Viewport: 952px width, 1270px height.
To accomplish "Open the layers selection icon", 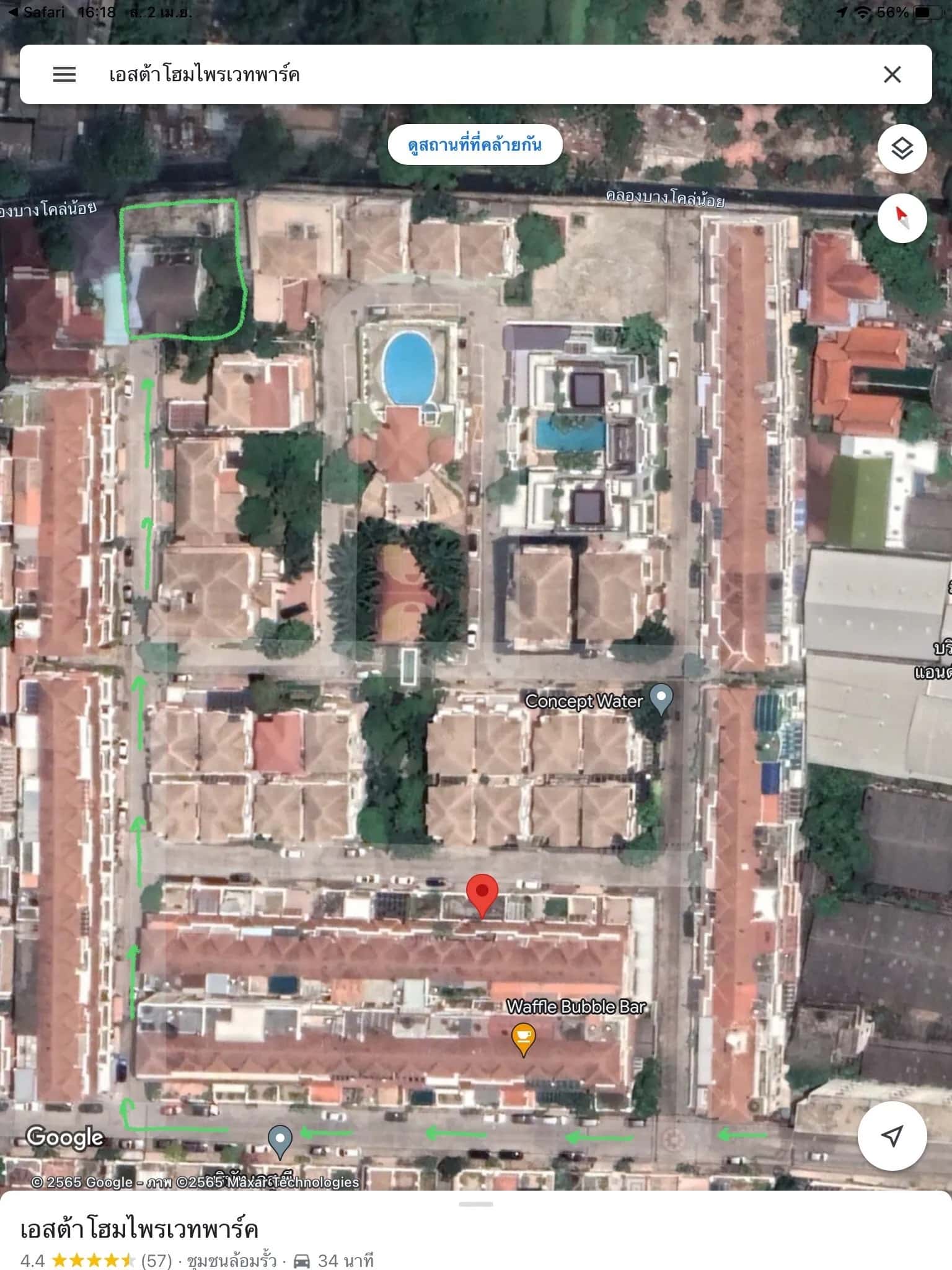I will click(902, 148).
